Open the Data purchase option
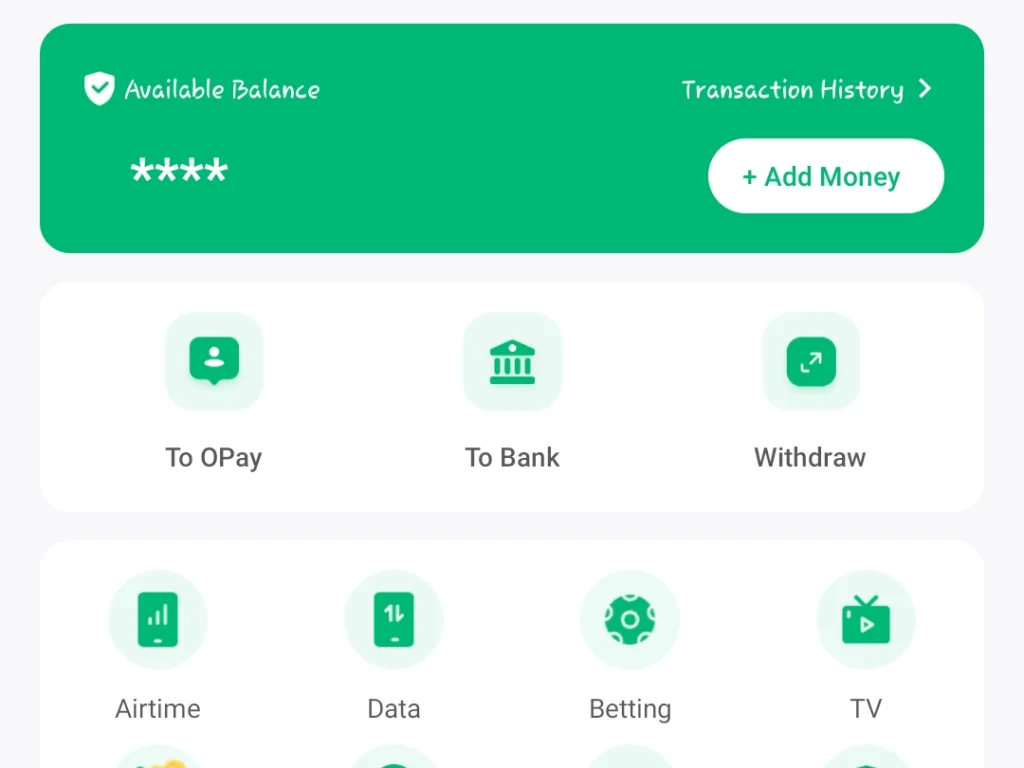The height and width of the screenshot is (768, 1024). tap(394, 620)
